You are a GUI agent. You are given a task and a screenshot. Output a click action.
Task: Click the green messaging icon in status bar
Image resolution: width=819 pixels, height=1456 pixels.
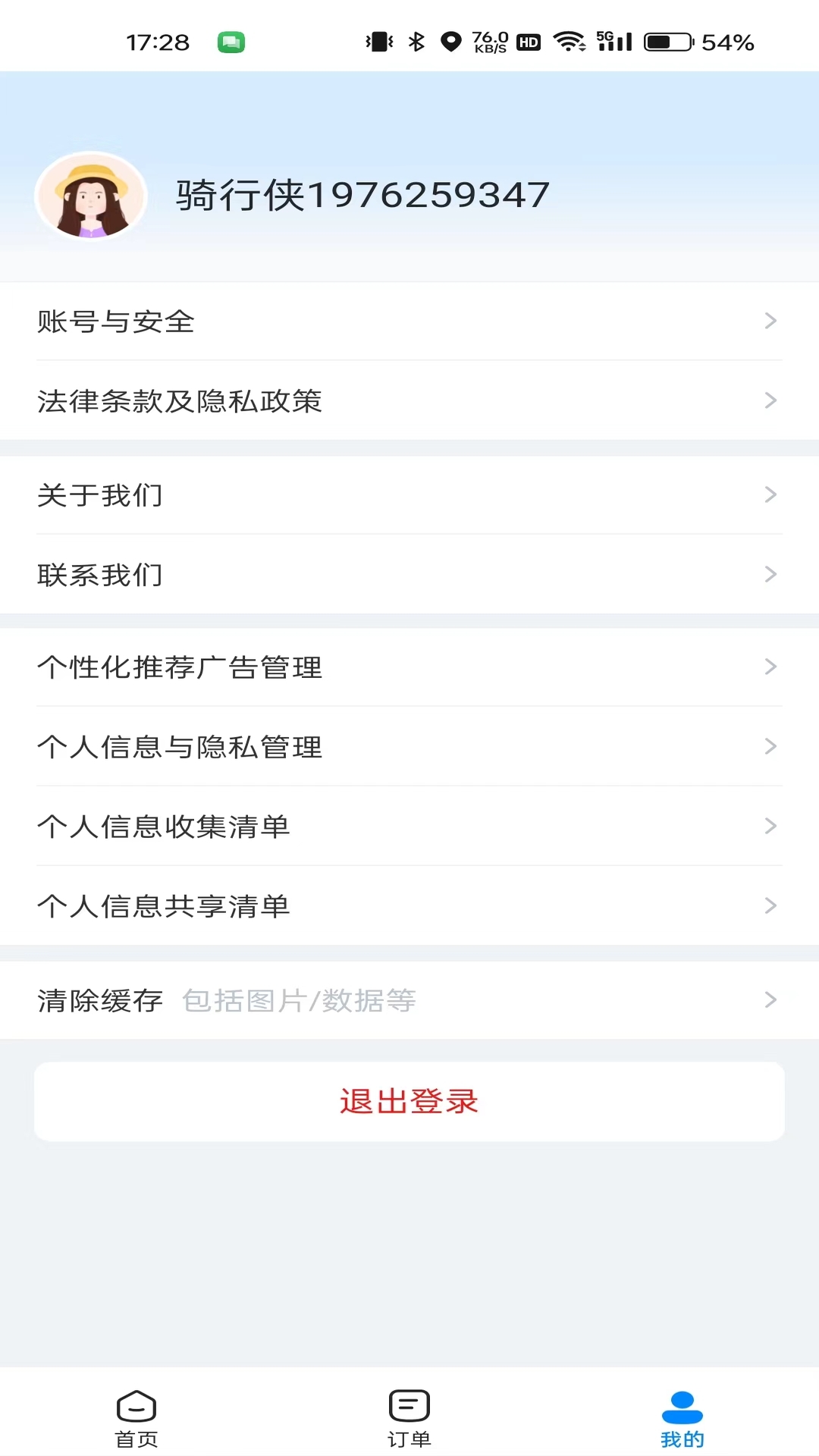(232, 42)
